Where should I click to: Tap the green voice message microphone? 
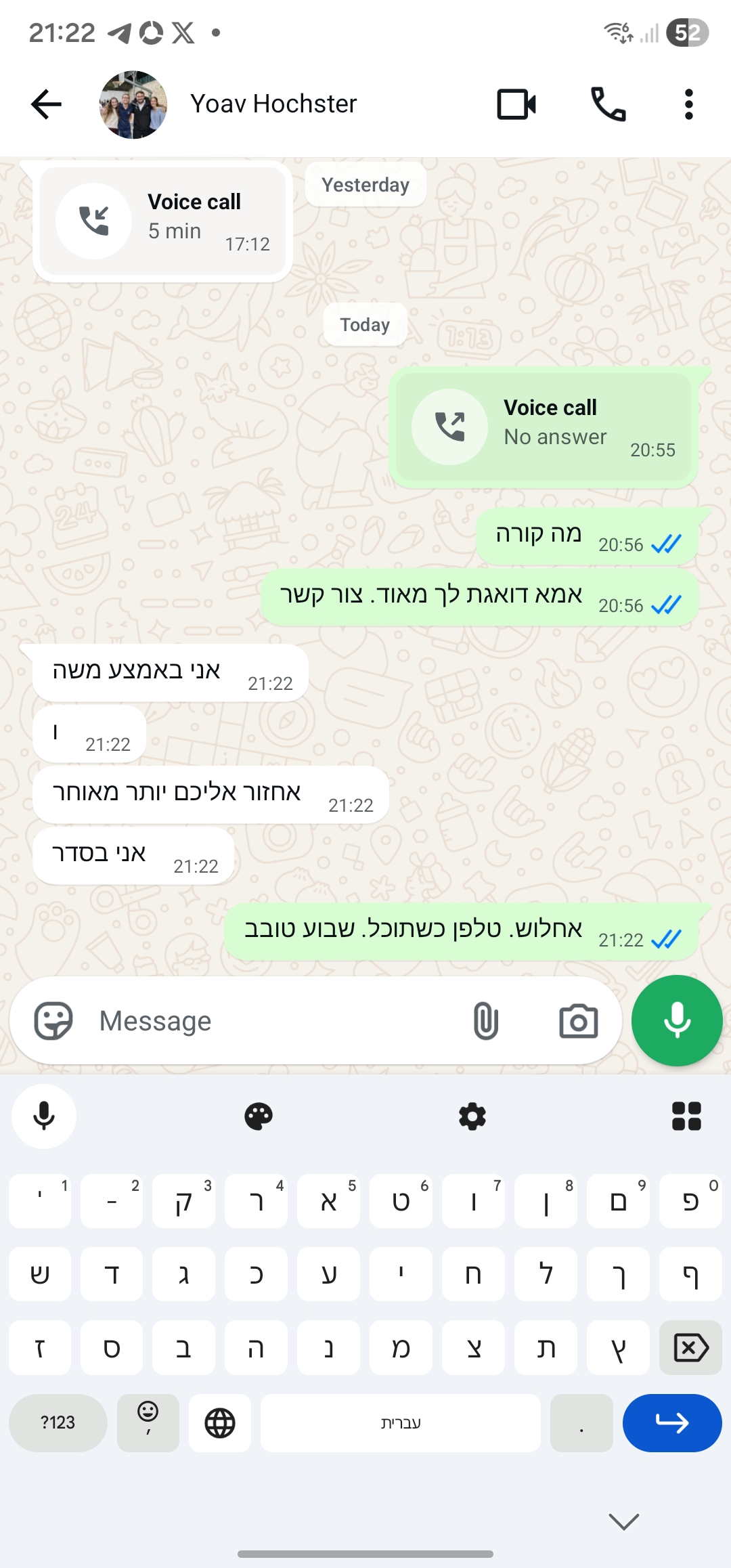click(677, 1020)
